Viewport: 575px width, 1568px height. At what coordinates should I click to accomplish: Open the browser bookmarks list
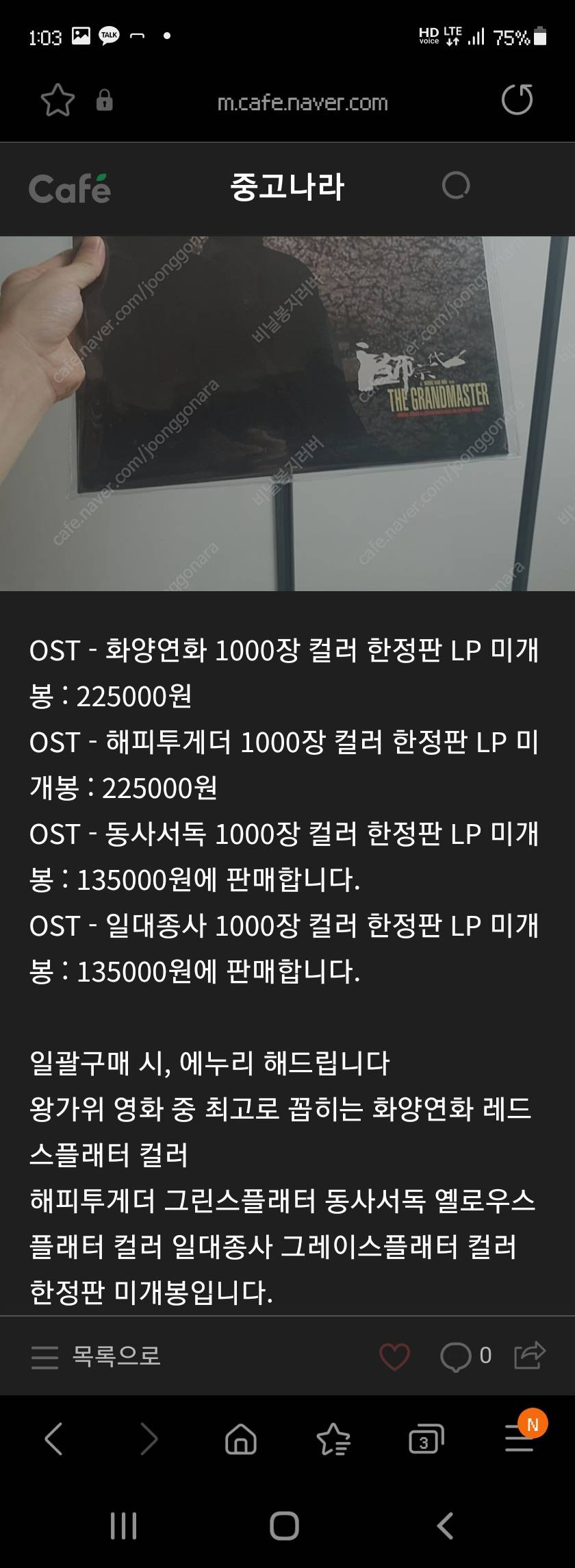pos(333,1439)
